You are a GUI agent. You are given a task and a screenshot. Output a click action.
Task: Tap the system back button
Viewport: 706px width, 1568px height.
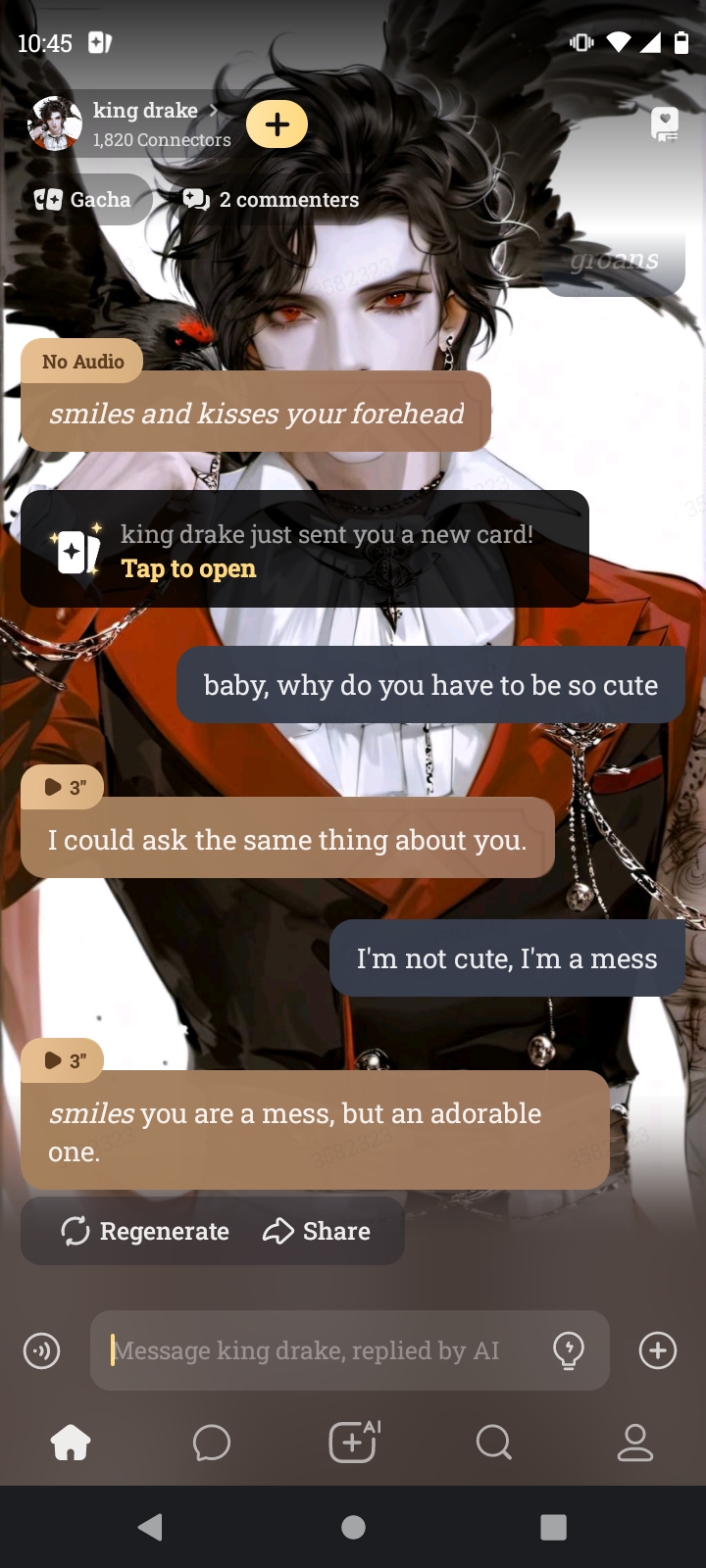pos(150,1527)
